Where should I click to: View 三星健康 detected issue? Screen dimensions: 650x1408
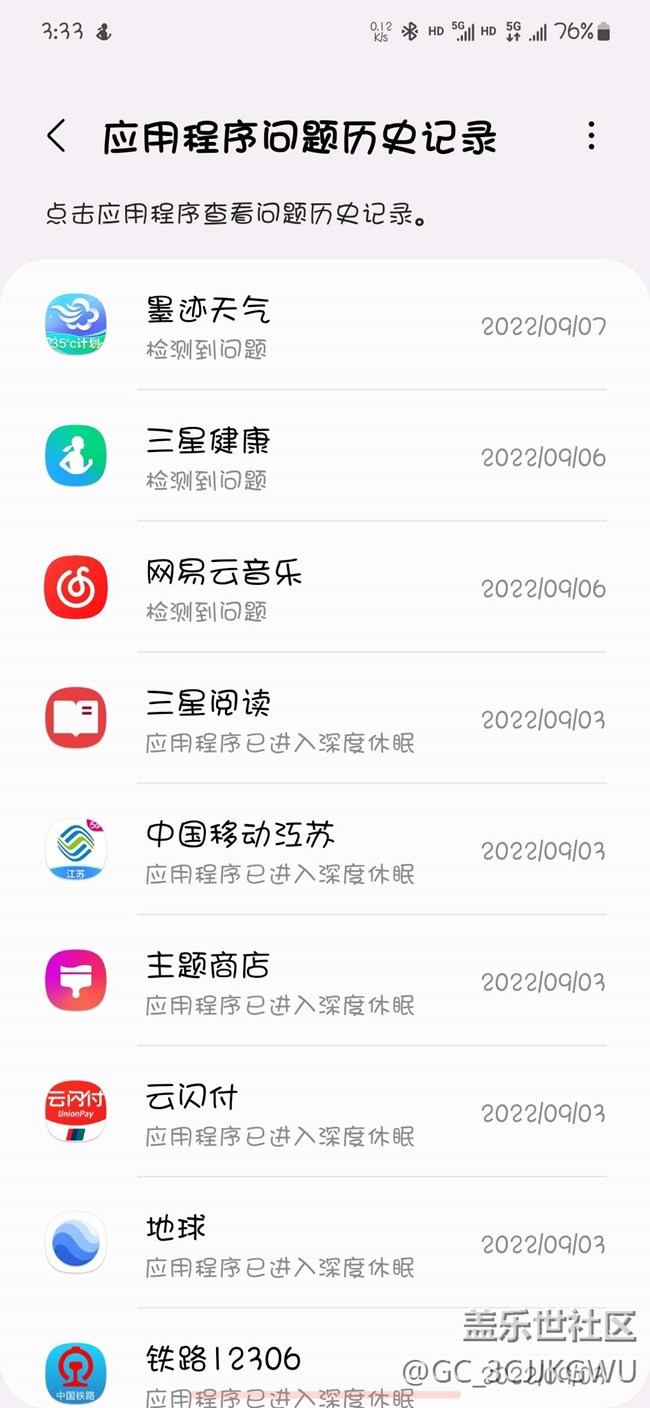(325, 456)
